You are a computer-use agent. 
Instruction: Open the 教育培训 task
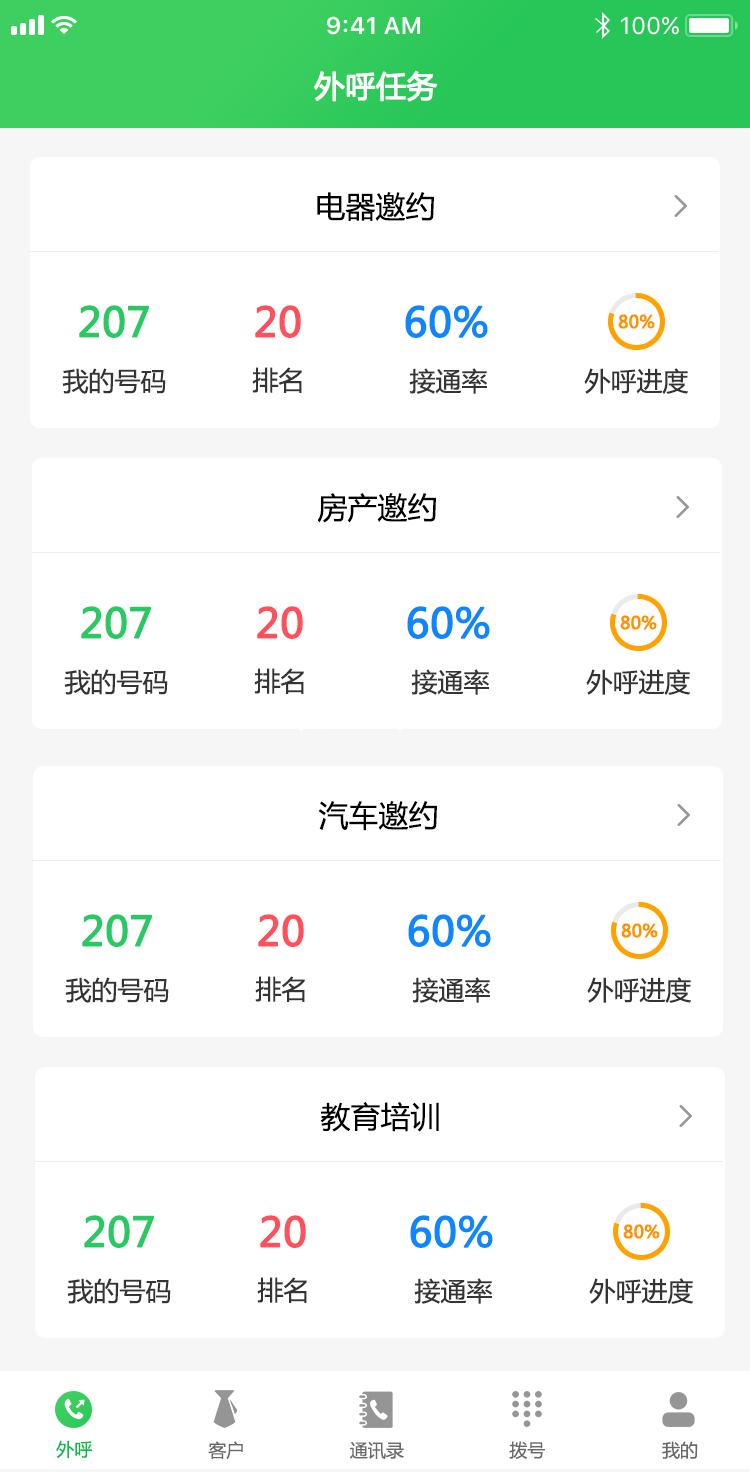380,1115
